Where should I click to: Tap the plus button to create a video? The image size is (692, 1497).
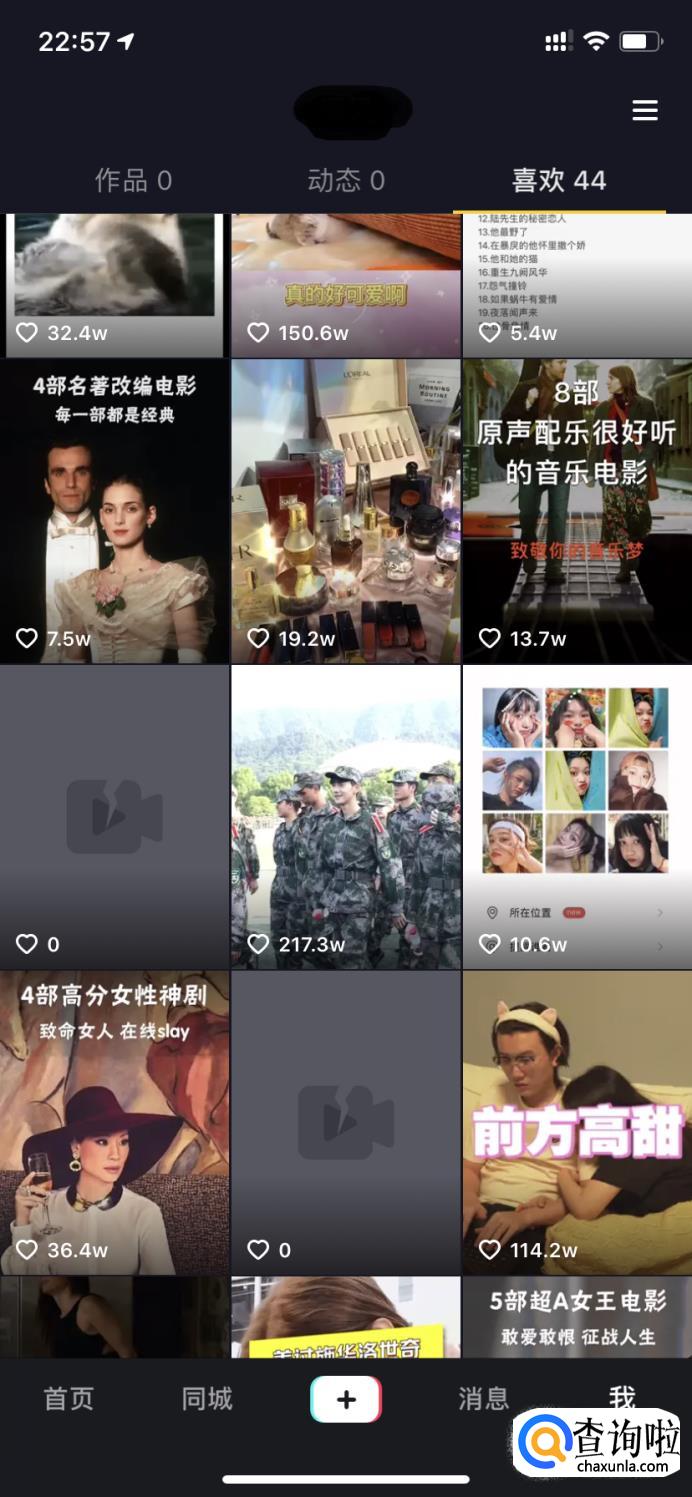pos(346,1399)
